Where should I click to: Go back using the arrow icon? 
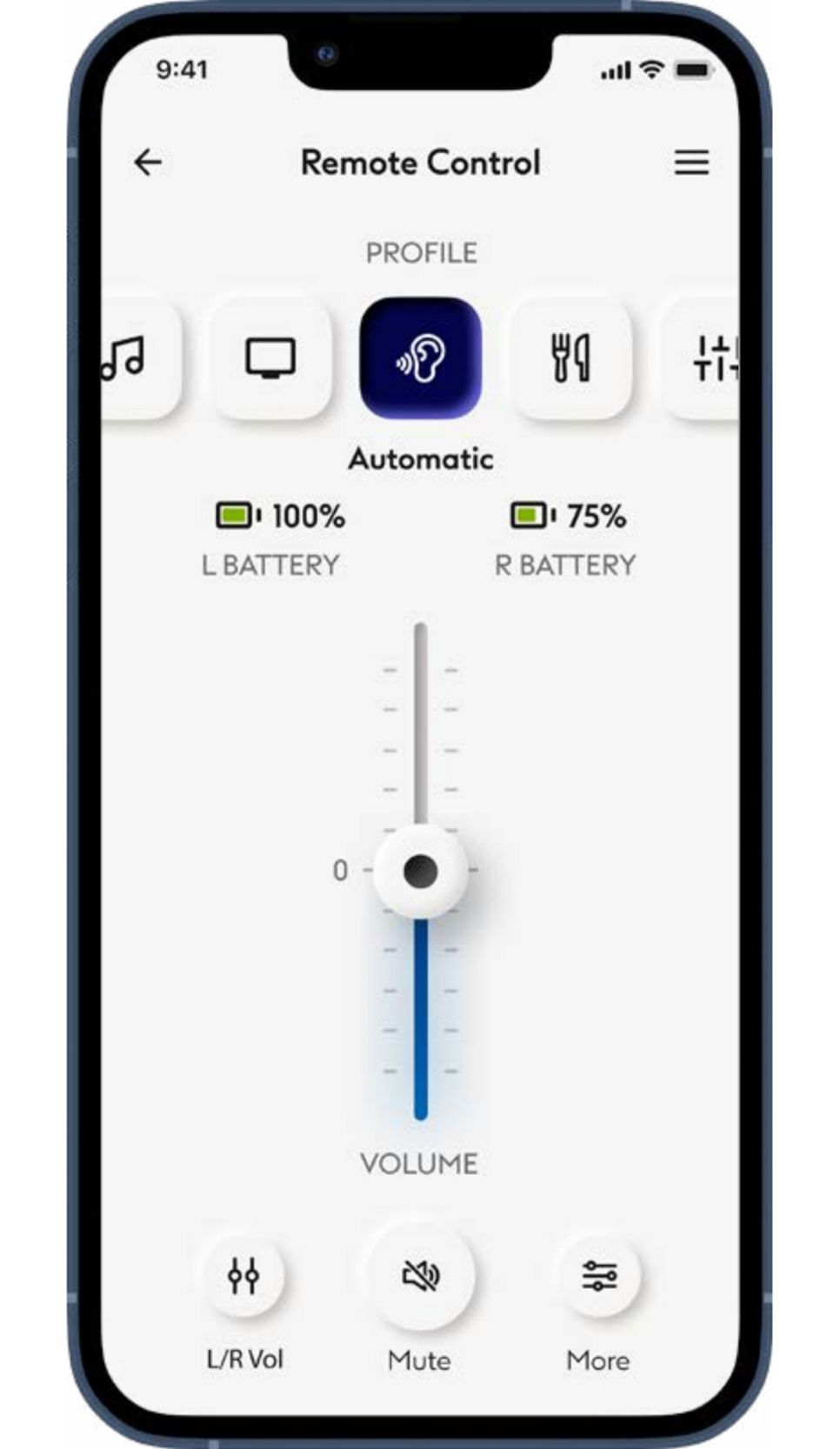pos(148,163)
